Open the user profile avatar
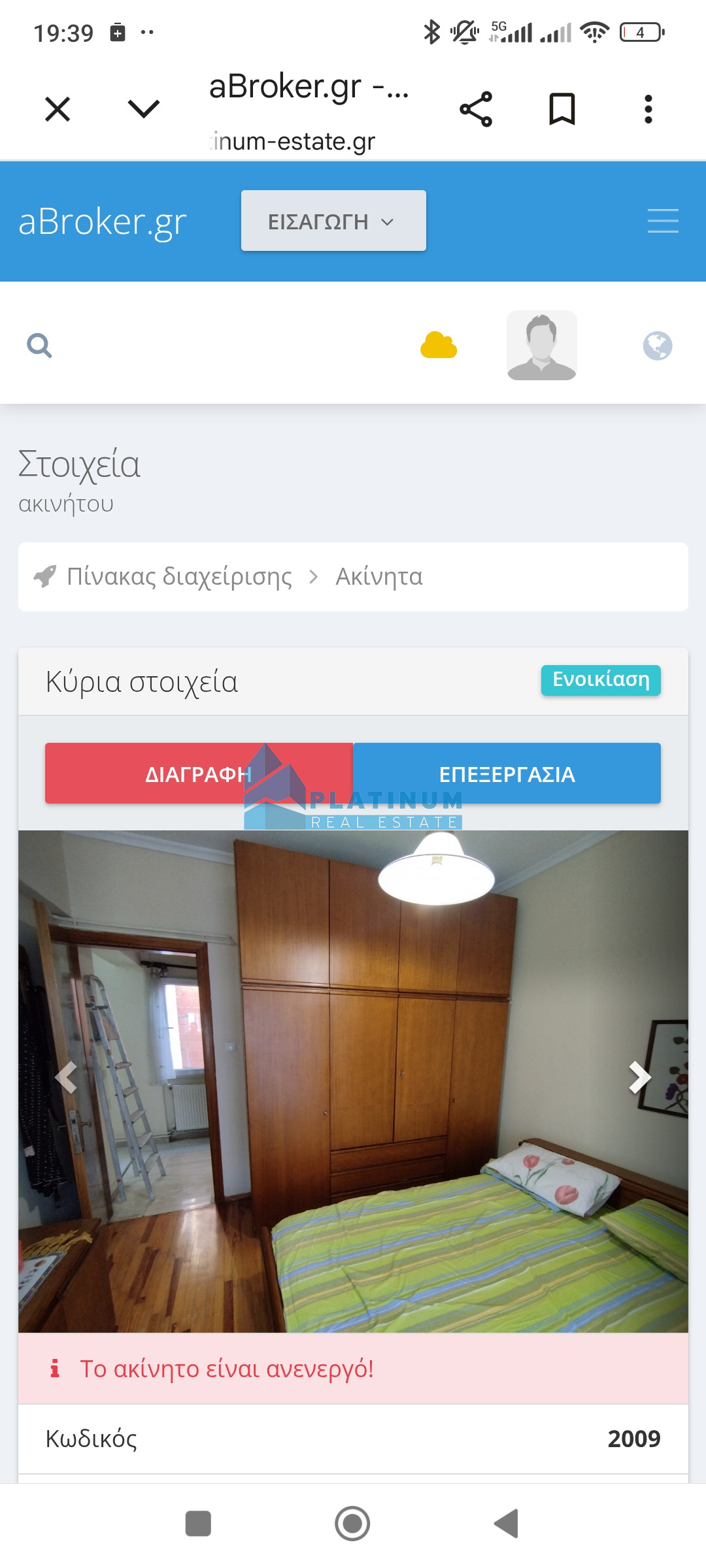The image size is (706, 1568). coord(541,346)
